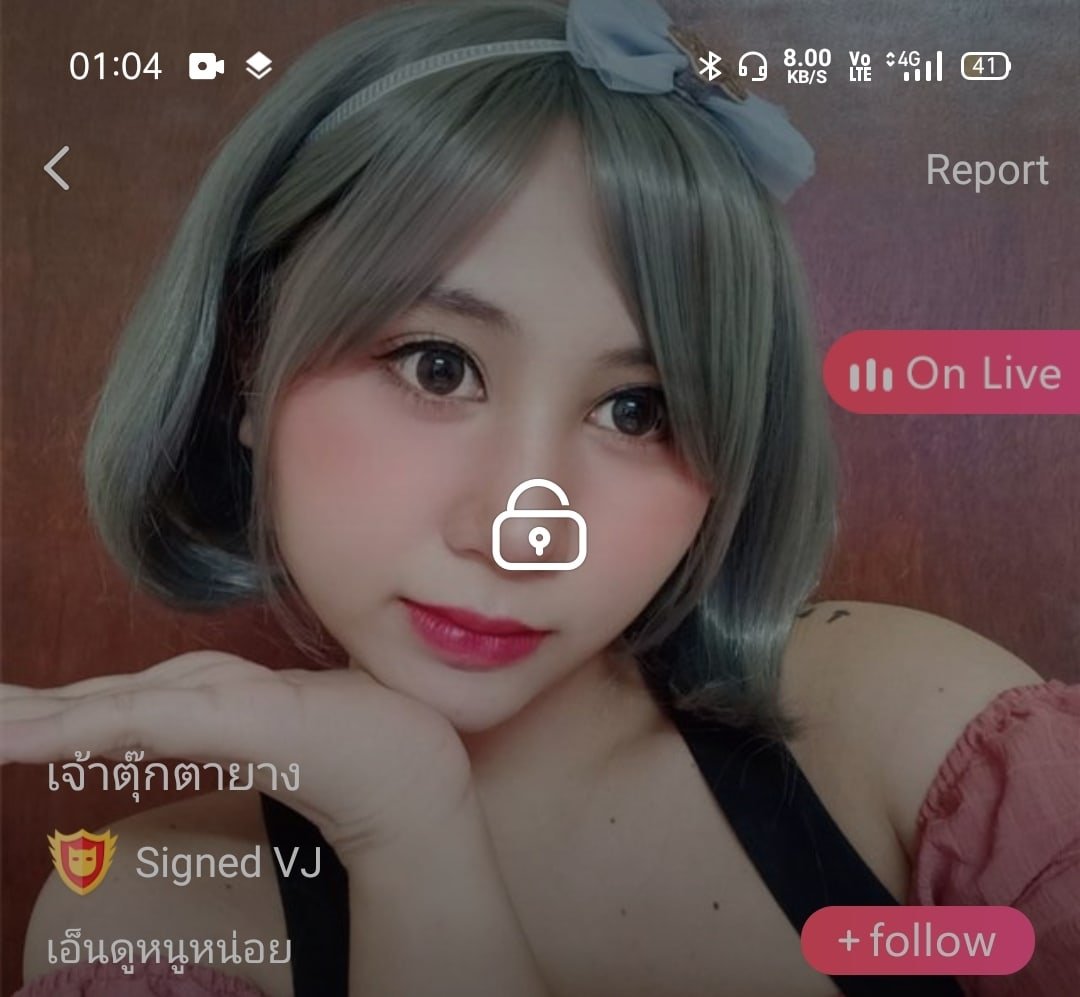Report this profile
This screenshot has height=997, width=1080.
[x=986, y=170]
